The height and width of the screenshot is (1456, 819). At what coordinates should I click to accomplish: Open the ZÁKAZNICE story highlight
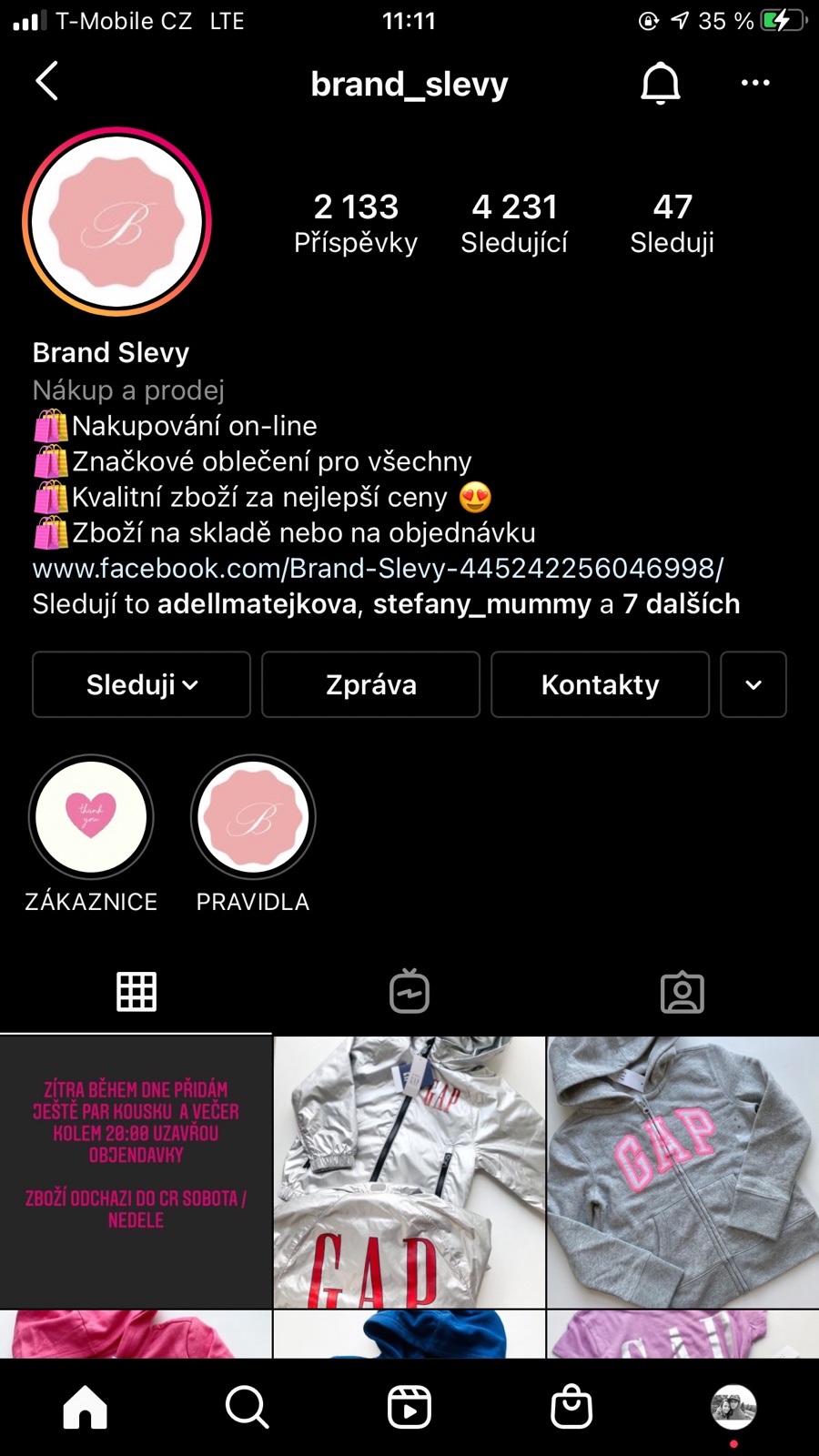[91, 817]
